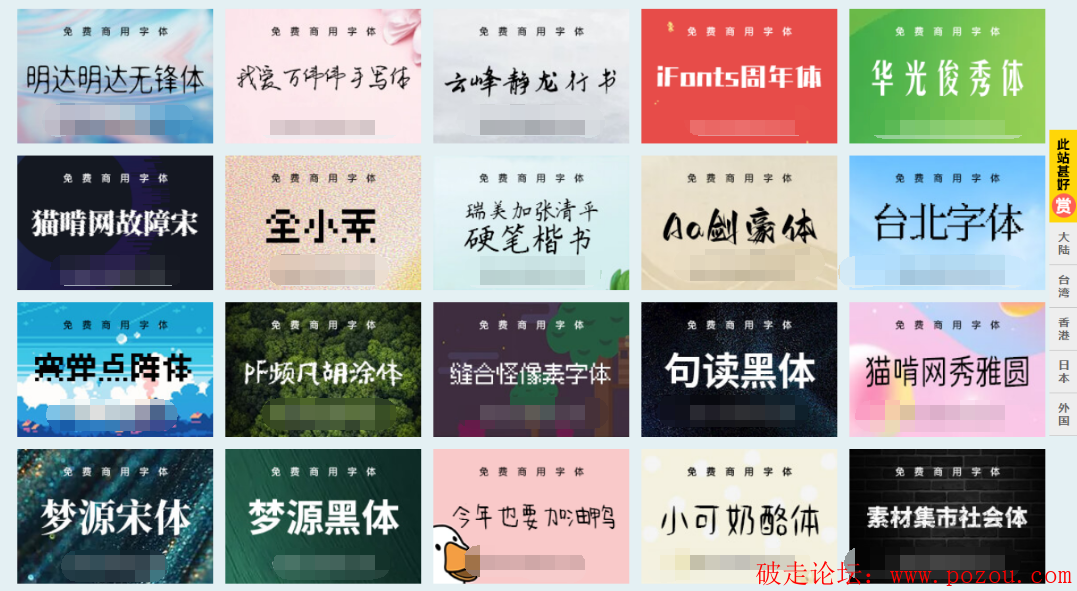Viewport: 1077px width, 591px height.
Task: Open the 明达明达无锋体 font card
Action: pos(115,77)
